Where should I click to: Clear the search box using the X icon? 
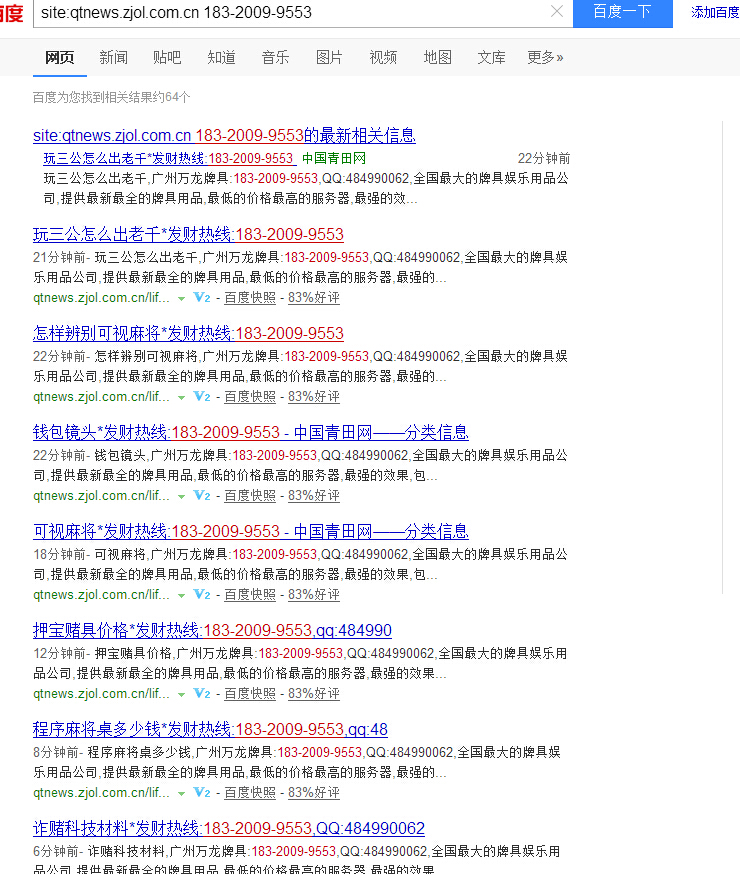pos(557,14)
